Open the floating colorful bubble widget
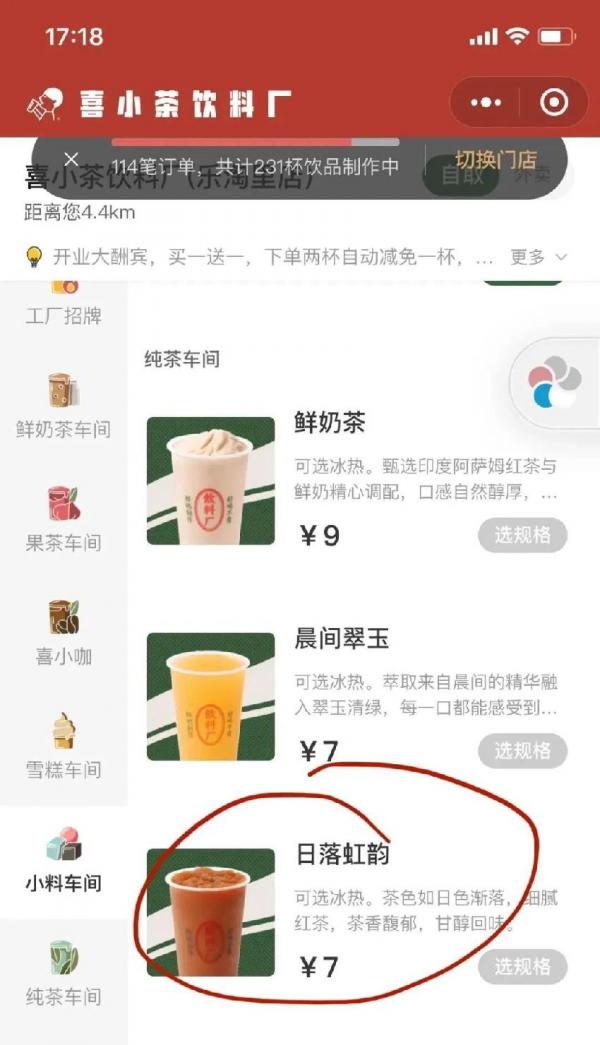The height and width of the screenshot is (1045, 600). (x=555, y=383)
